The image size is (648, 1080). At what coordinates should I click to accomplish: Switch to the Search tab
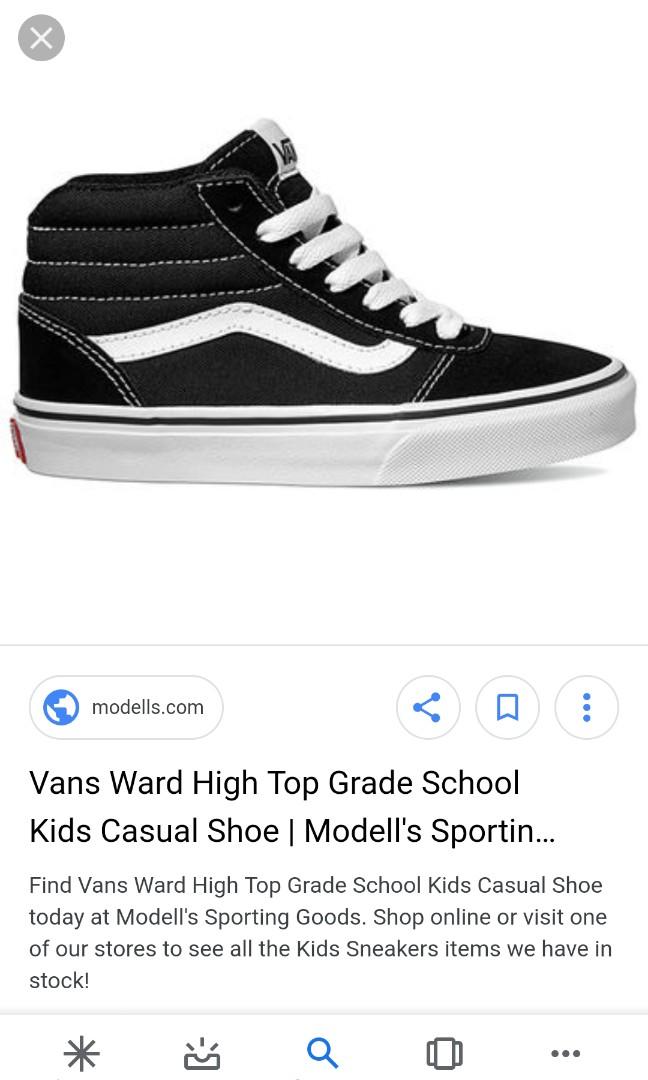coord(322,1054)
